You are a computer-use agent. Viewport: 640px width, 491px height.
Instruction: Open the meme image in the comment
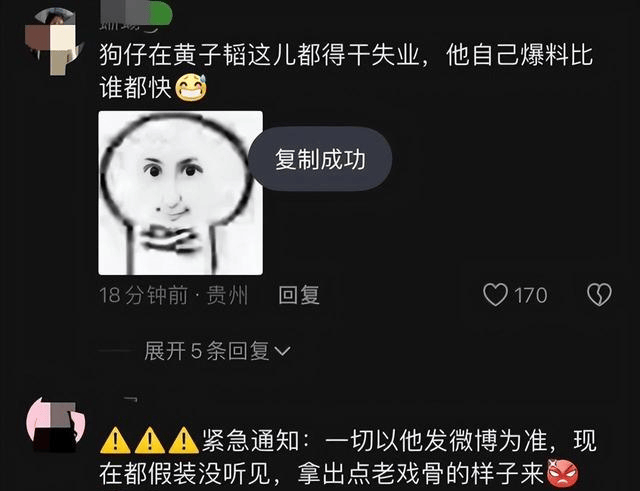click(180, 193)
